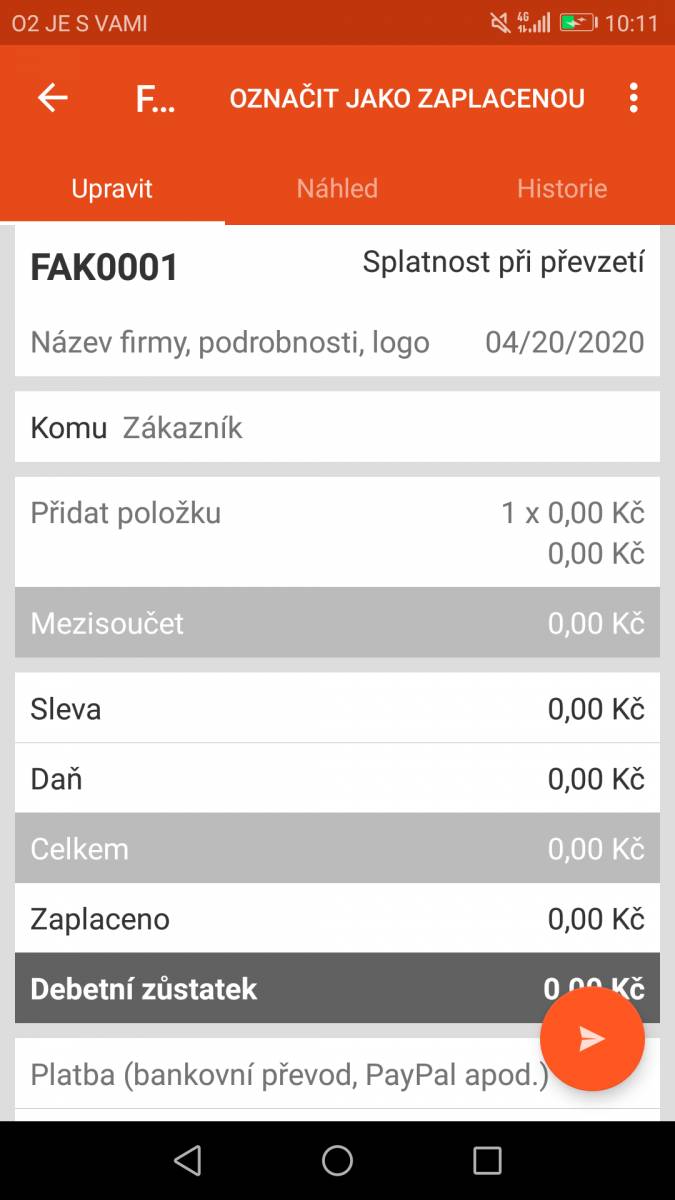Screen dimensions: 675x1200
Task: Open recent apps in the navigation bar
Action: click(x=487, y=1160)
